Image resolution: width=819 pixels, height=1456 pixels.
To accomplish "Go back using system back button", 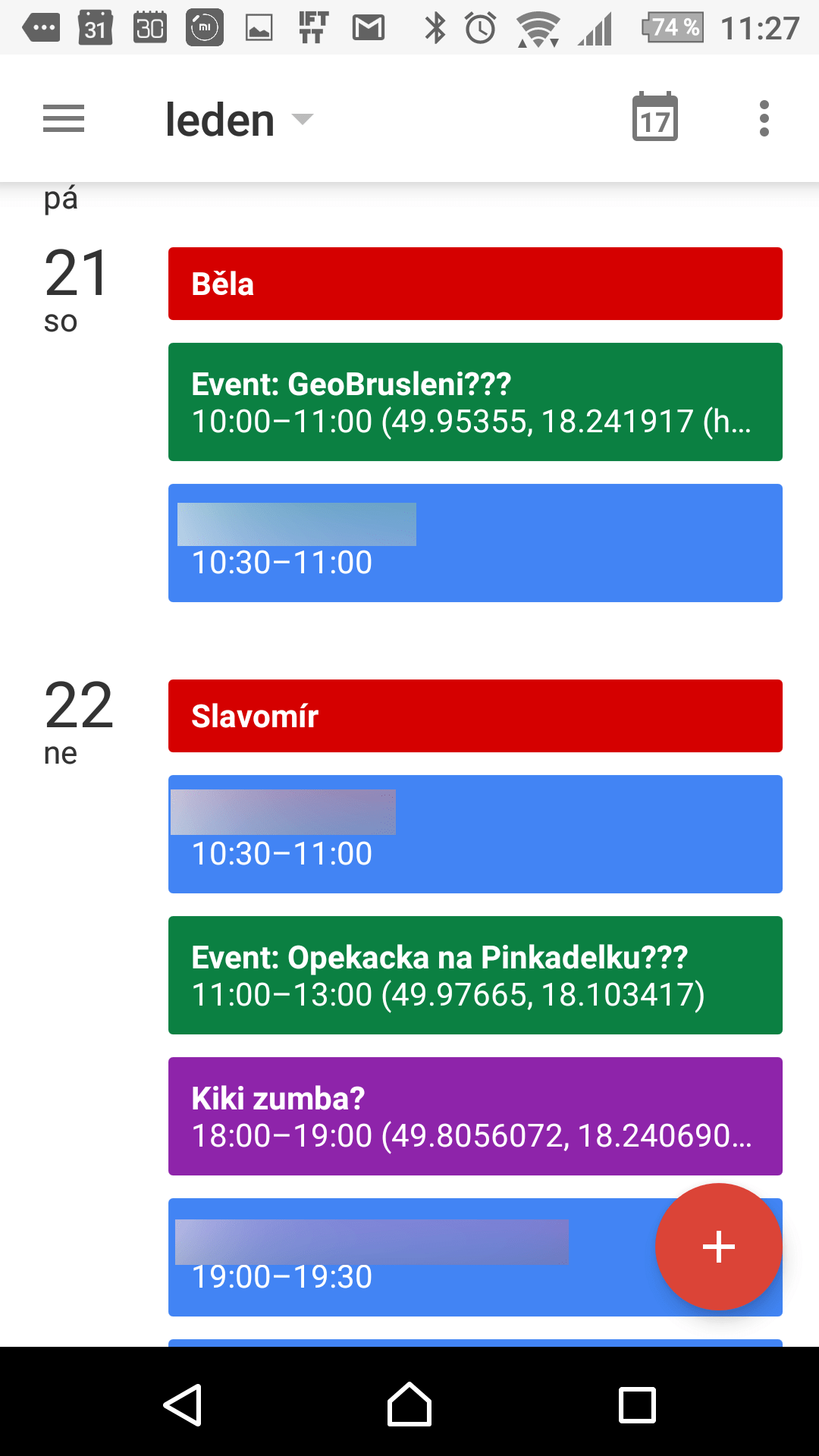I will [x=183, y=1405].
